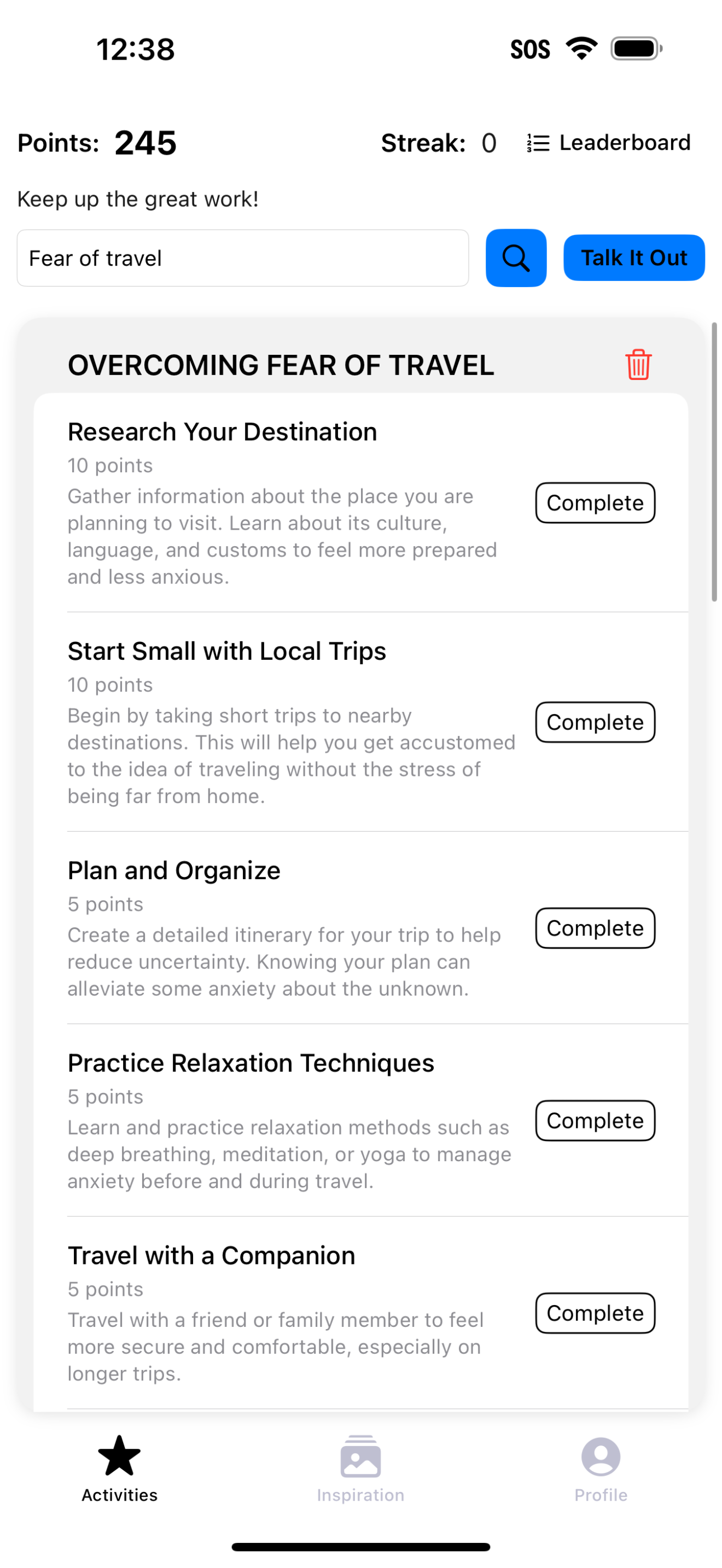Delete the Overcoming Fear of Travel list

click(x=638, y=365)
